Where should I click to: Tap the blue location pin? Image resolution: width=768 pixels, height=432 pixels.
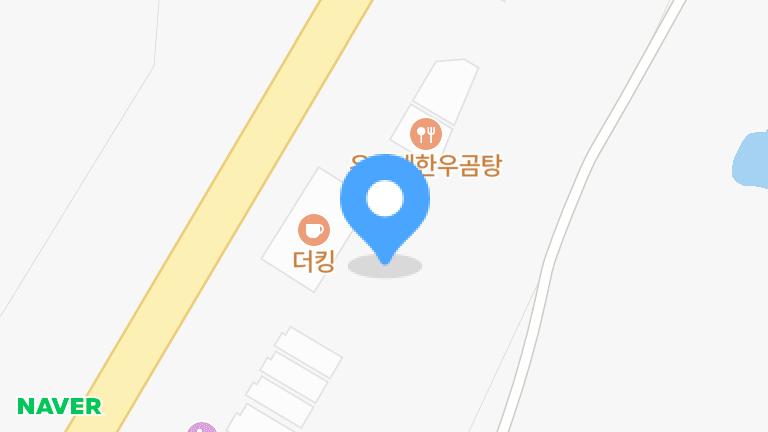pyautogui.click(x=385, y=204)
